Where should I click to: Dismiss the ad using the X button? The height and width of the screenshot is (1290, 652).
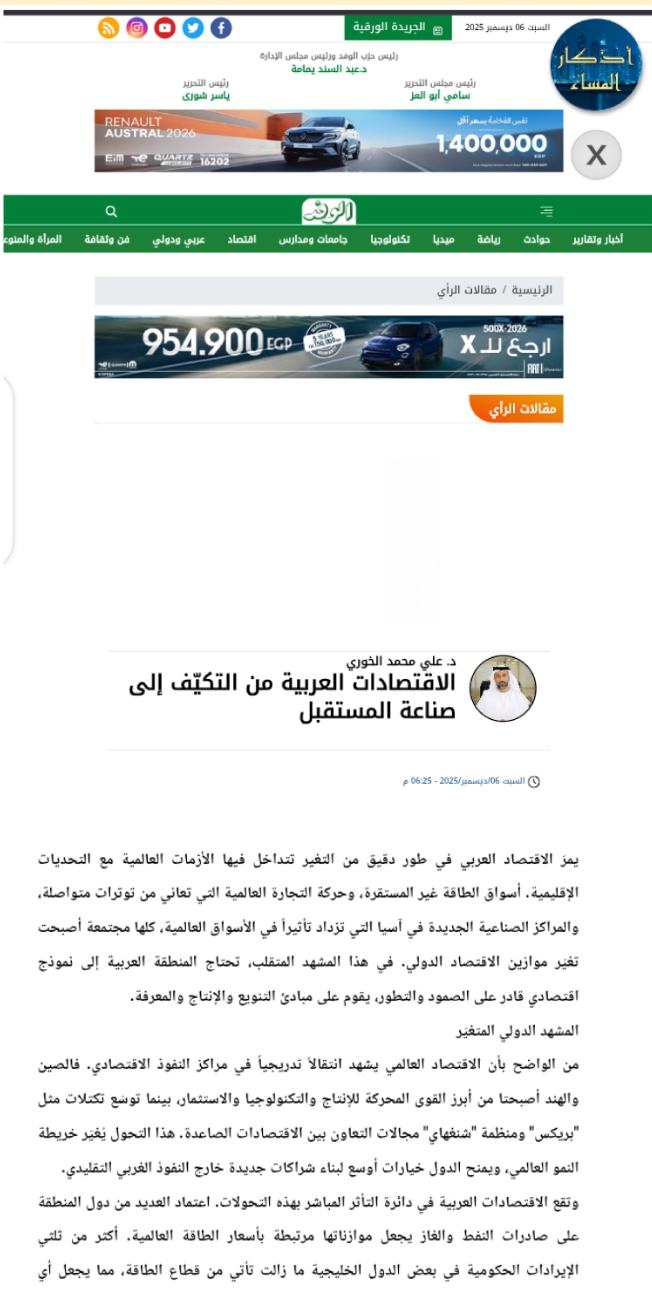pyautogui.click(x=596, y=155)
